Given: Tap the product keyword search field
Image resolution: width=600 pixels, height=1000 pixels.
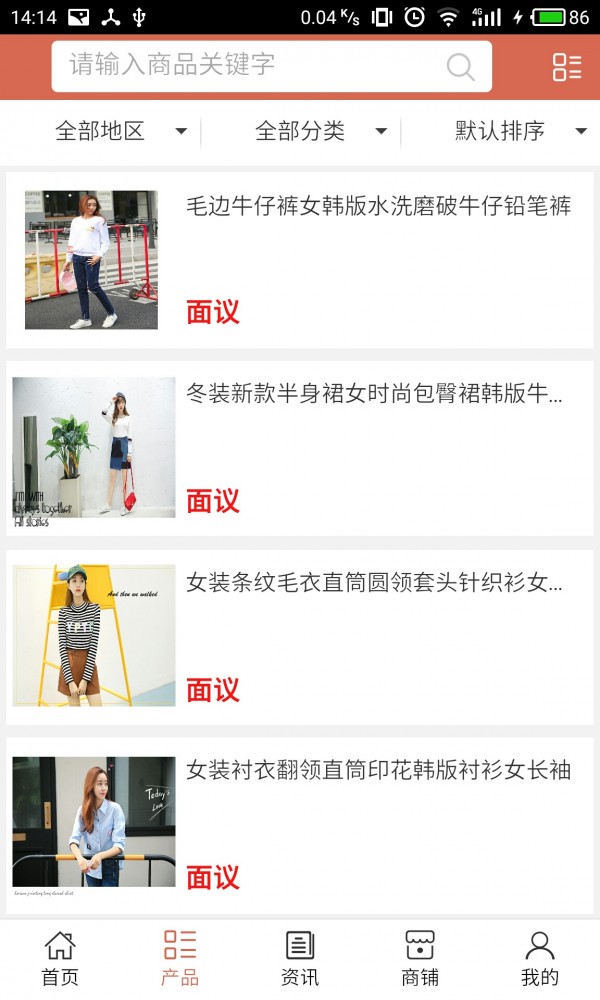Looking at the screenshot, I should (x=250, y=66).
